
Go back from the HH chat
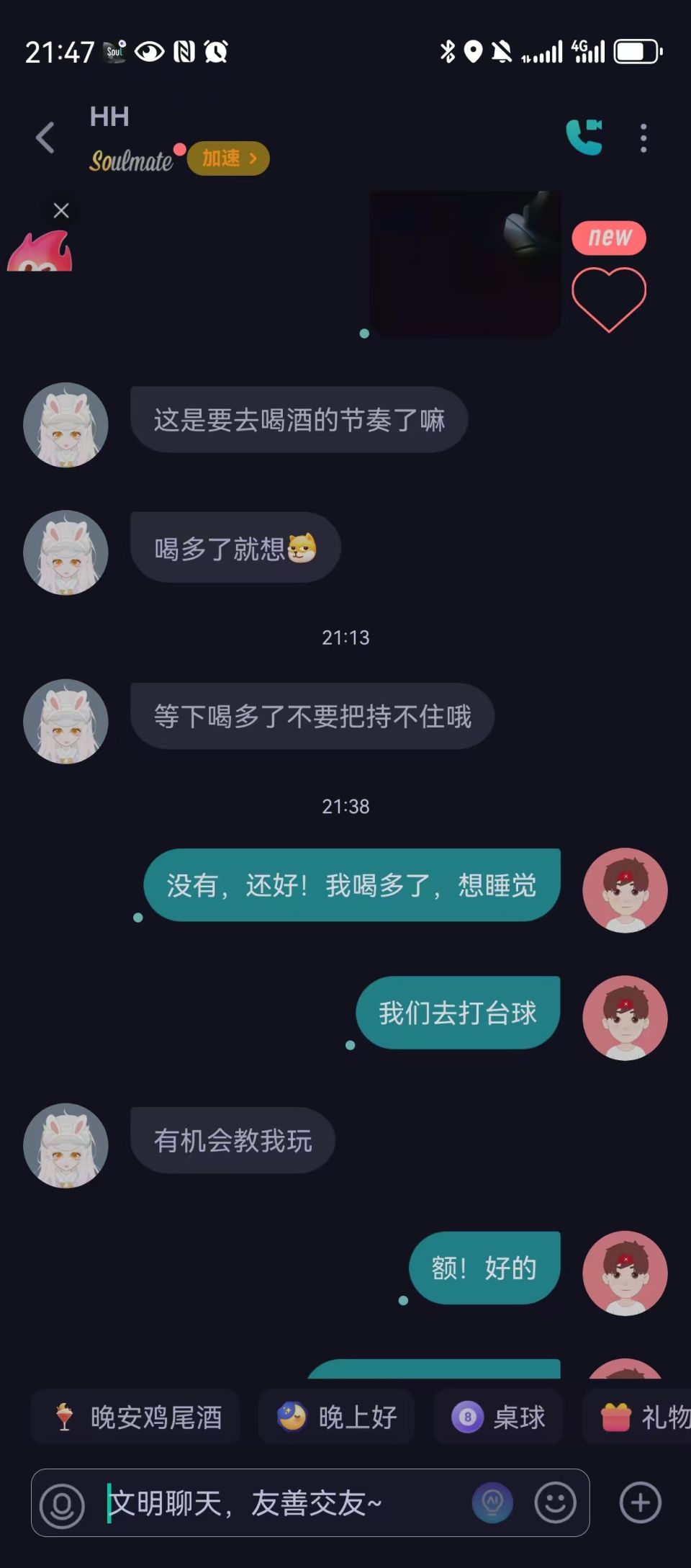click(45, 138)
